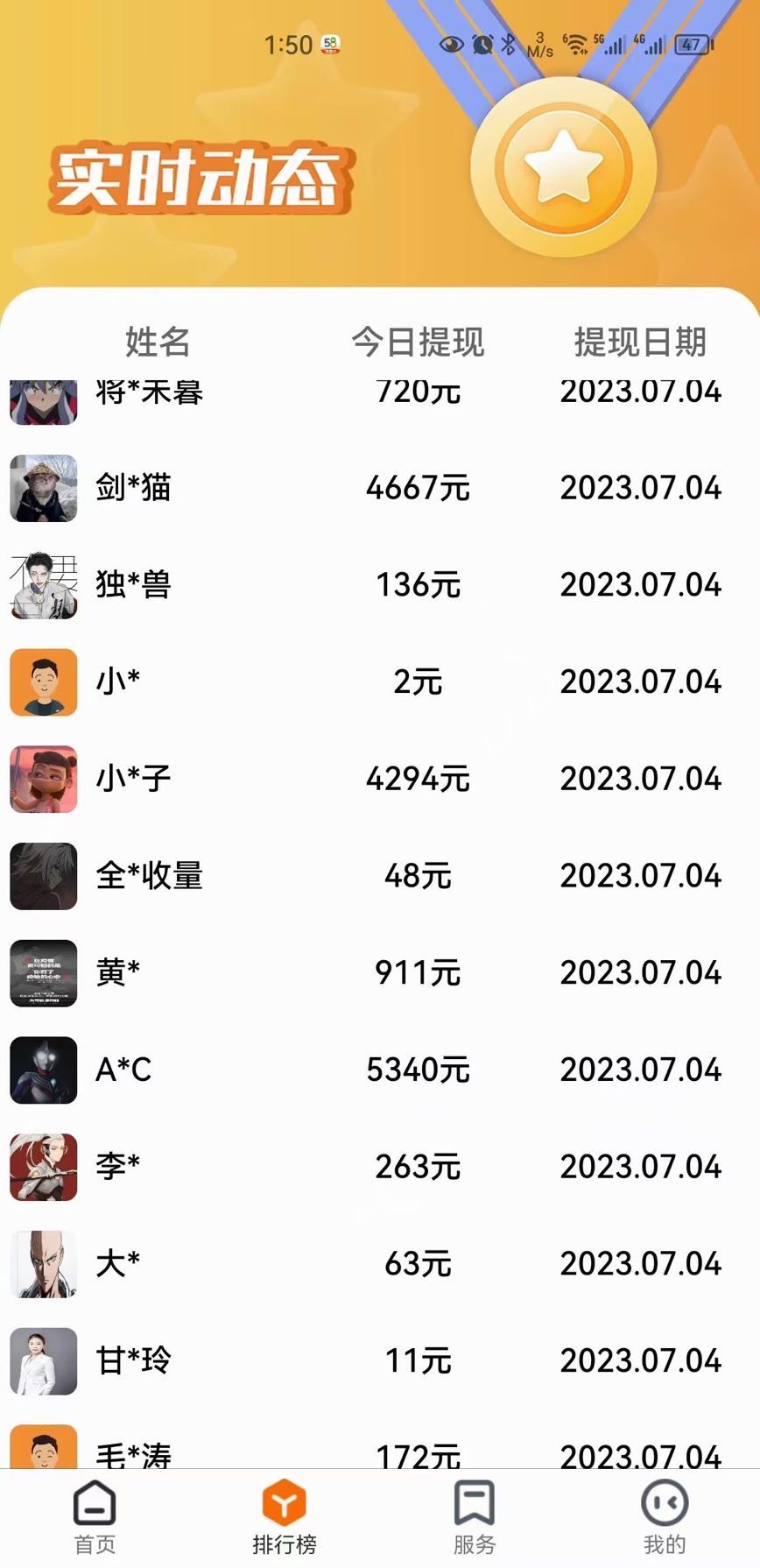This screenshot has height=1568, width=760.
Task: Select the 排行榜 ranking tab
Action: (x=285, y=1518)
